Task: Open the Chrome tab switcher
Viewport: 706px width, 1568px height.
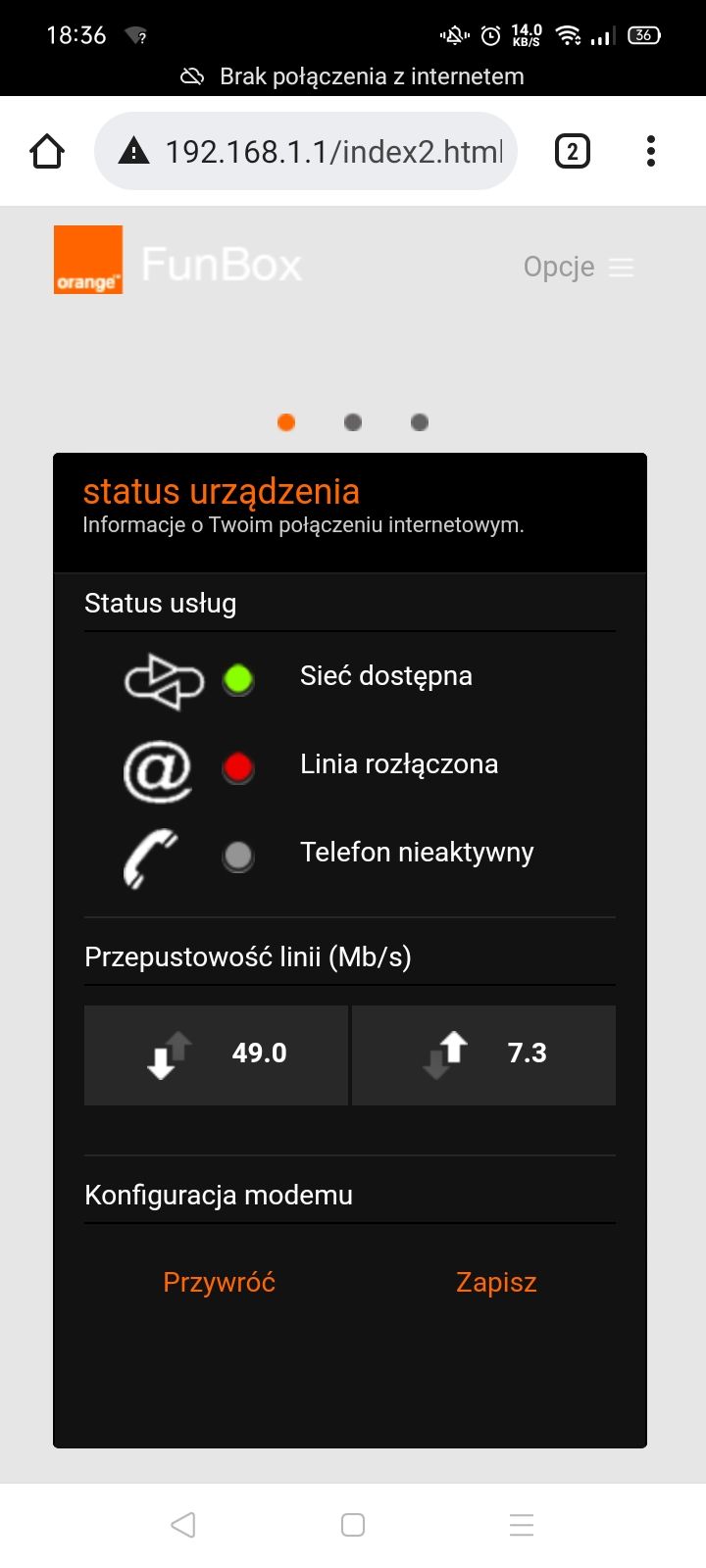Action: click(x=572, y=150)
